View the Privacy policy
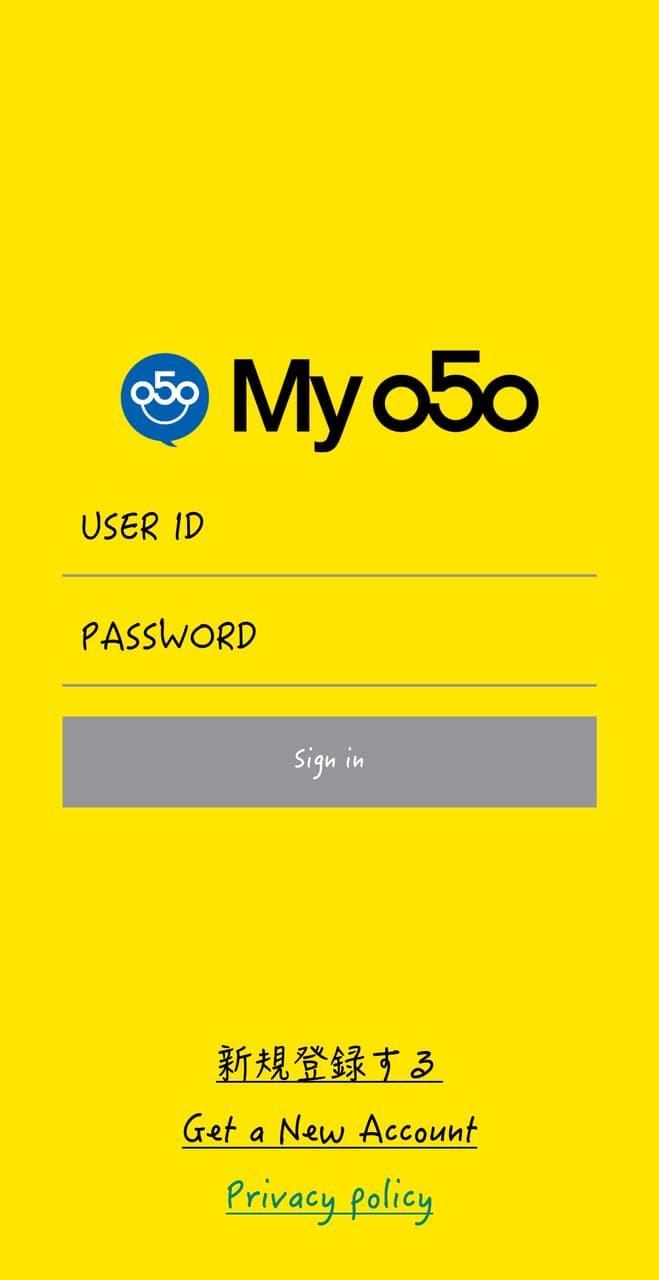Image resolution: width=659 pixels, height=1280 pixels. [329, 1197]
